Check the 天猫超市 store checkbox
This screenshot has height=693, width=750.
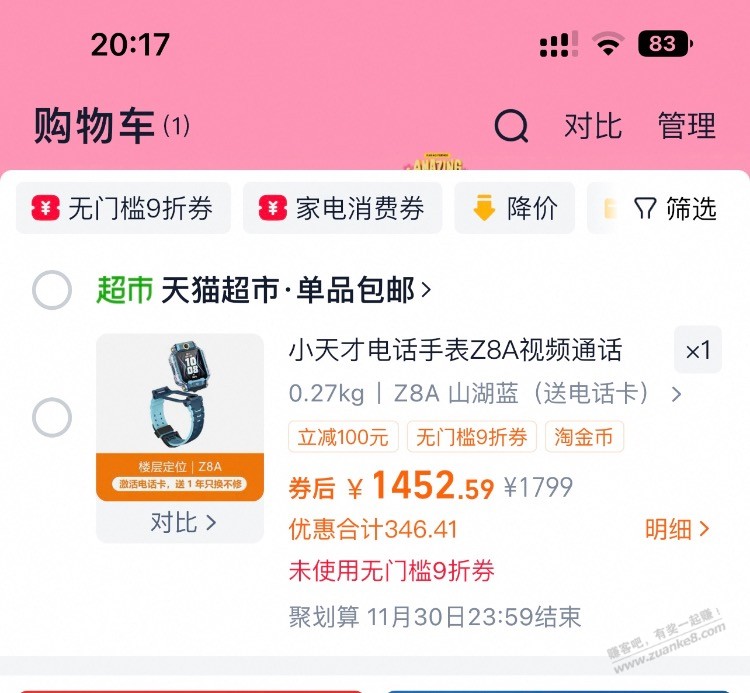52,291
